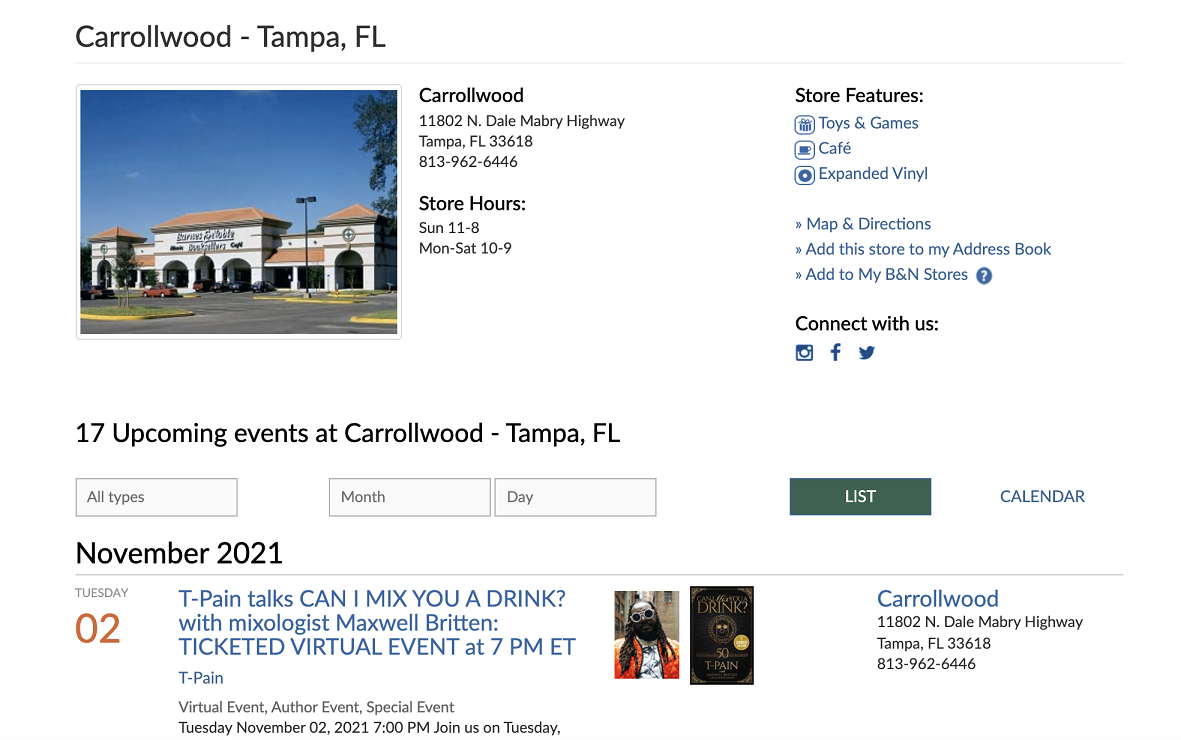This screenshot has width=1181, height=740.
Task: View T-Pain's author photo thumbnail
Action: click(646, 635)
